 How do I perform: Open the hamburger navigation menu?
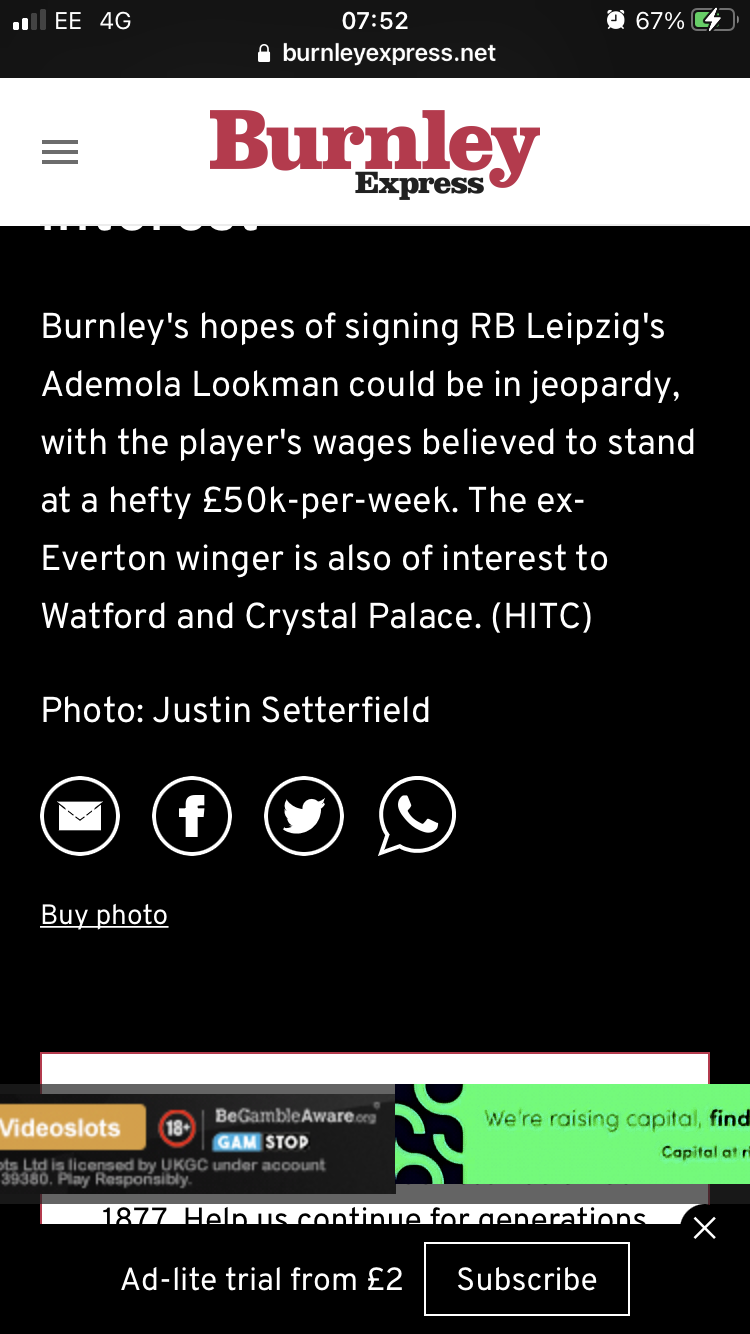point(60,152)
